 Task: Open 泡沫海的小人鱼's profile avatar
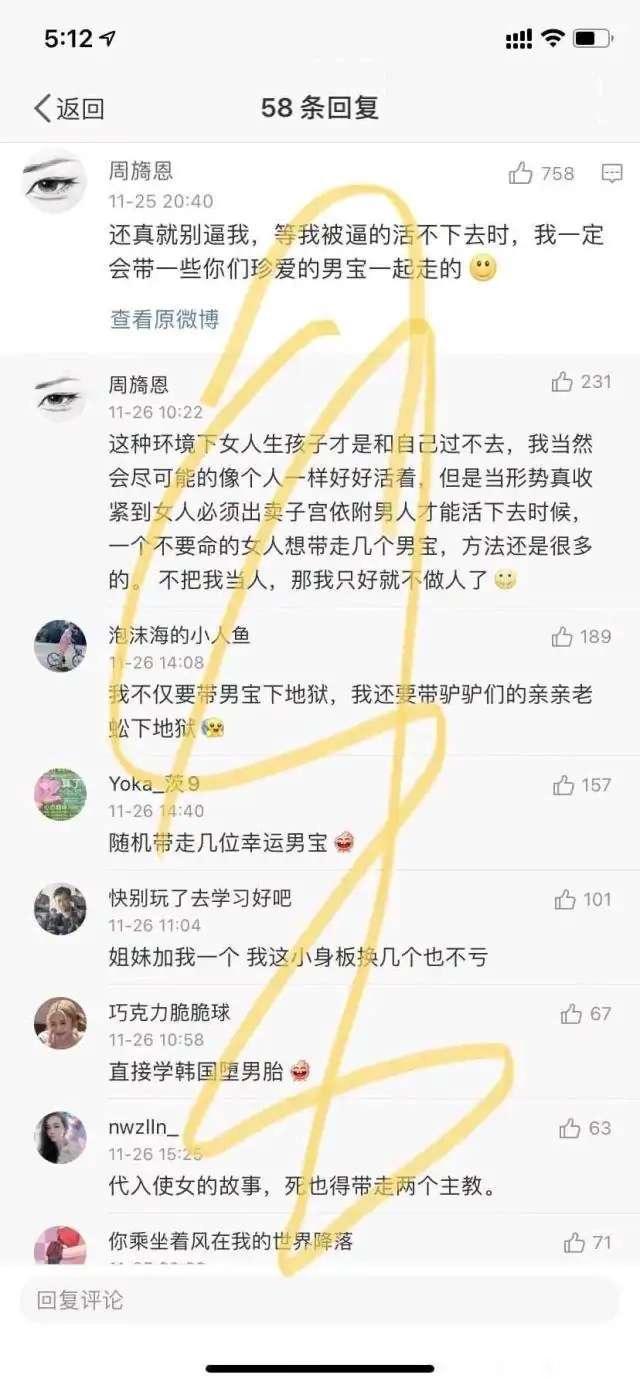tap(60, 646)
